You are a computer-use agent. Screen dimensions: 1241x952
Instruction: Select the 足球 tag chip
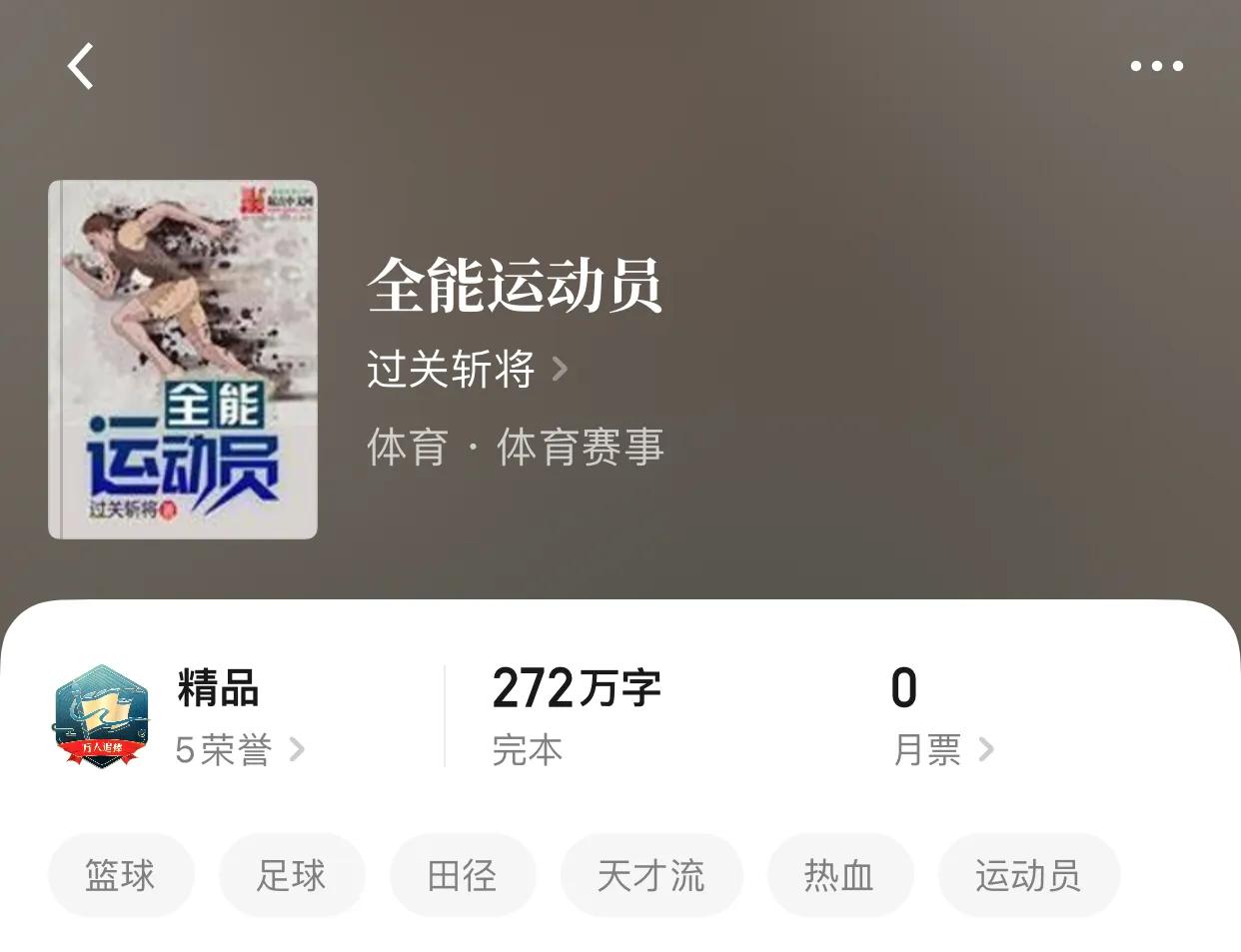click(292, 875)
